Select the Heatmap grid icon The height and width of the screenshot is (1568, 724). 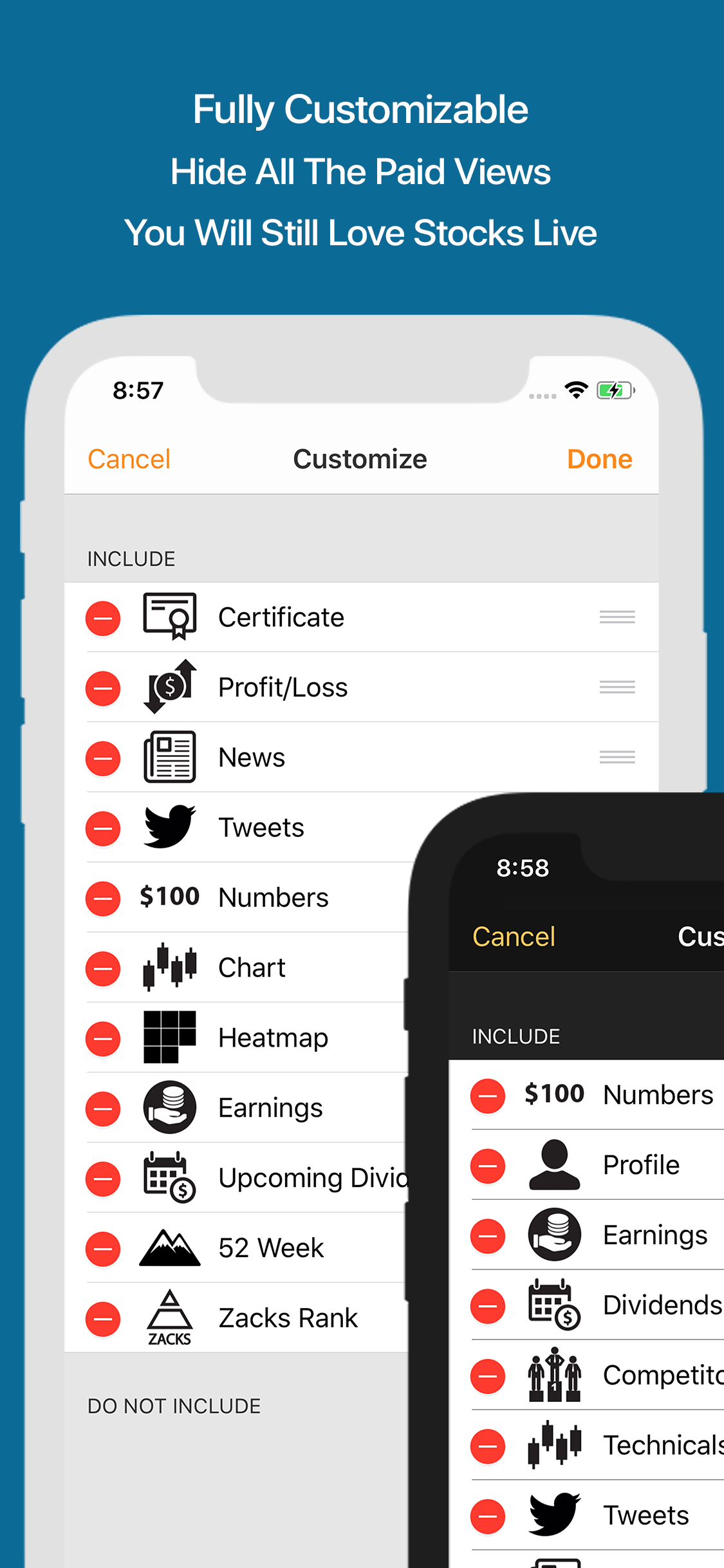tap(170, 1038)
